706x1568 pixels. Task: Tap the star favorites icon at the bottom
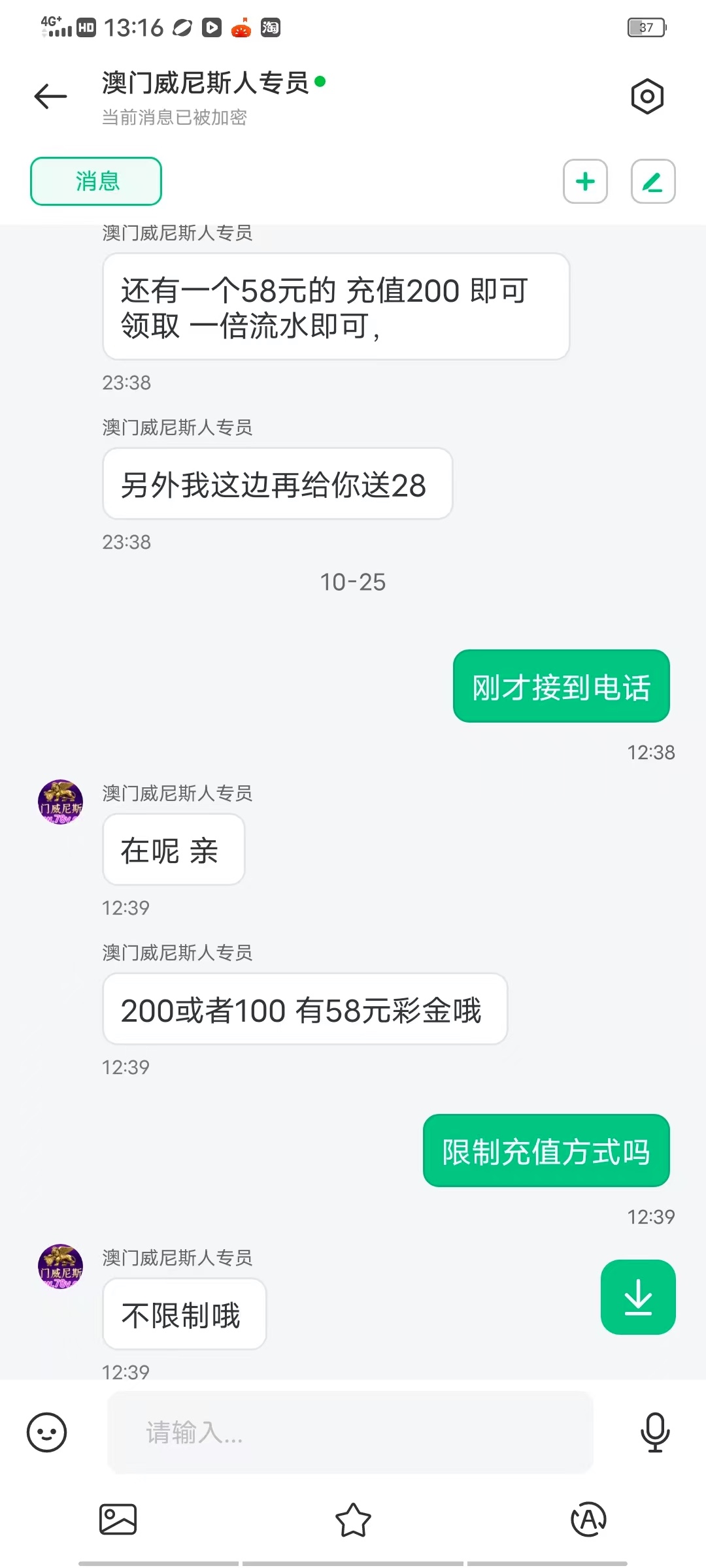(x=353, y=1520)
